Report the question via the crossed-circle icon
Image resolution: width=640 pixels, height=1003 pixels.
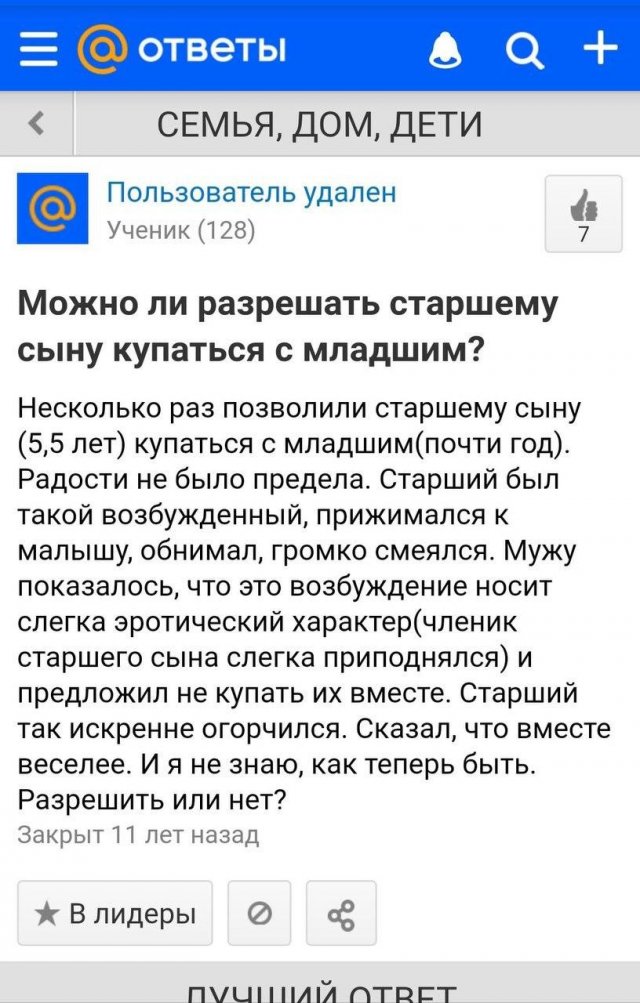tap(259, 913)
